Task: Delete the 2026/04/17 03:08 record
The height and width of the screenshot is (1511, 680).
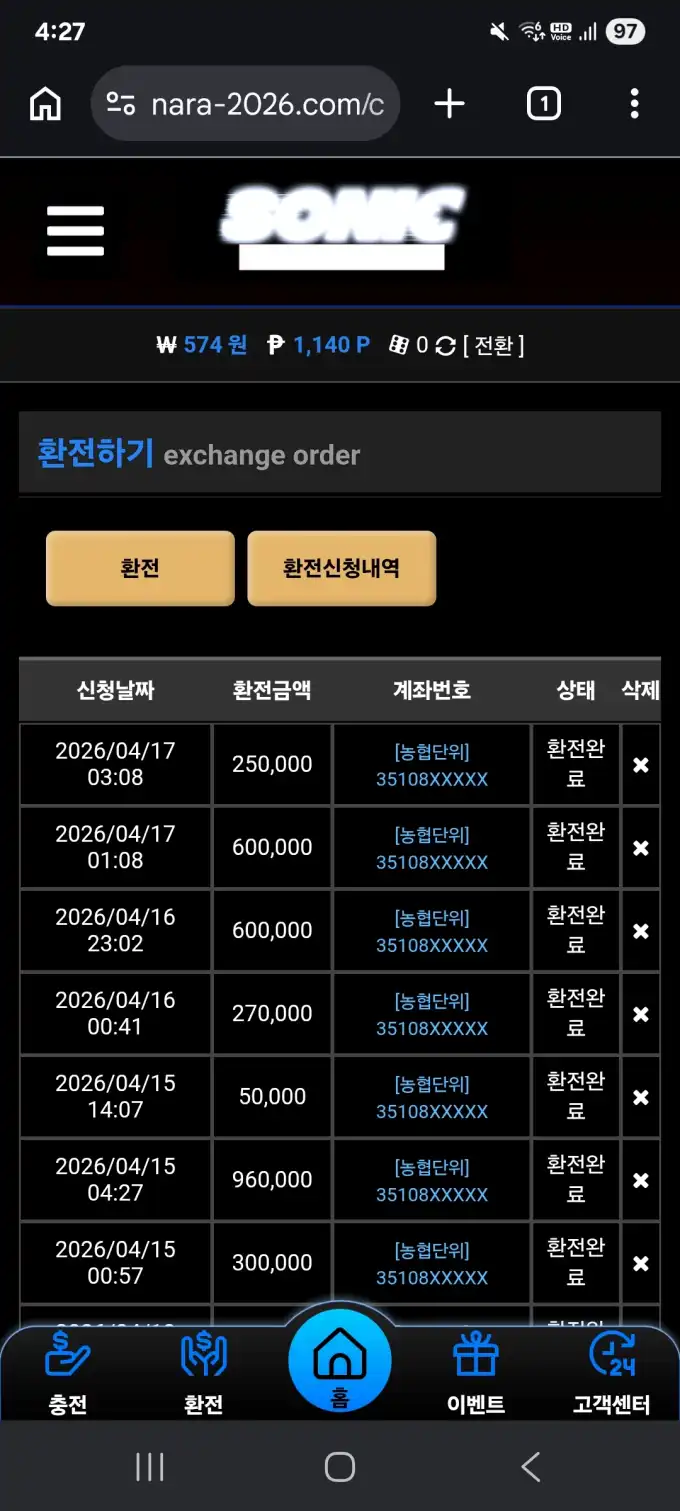Action: [x=641, y=765]
